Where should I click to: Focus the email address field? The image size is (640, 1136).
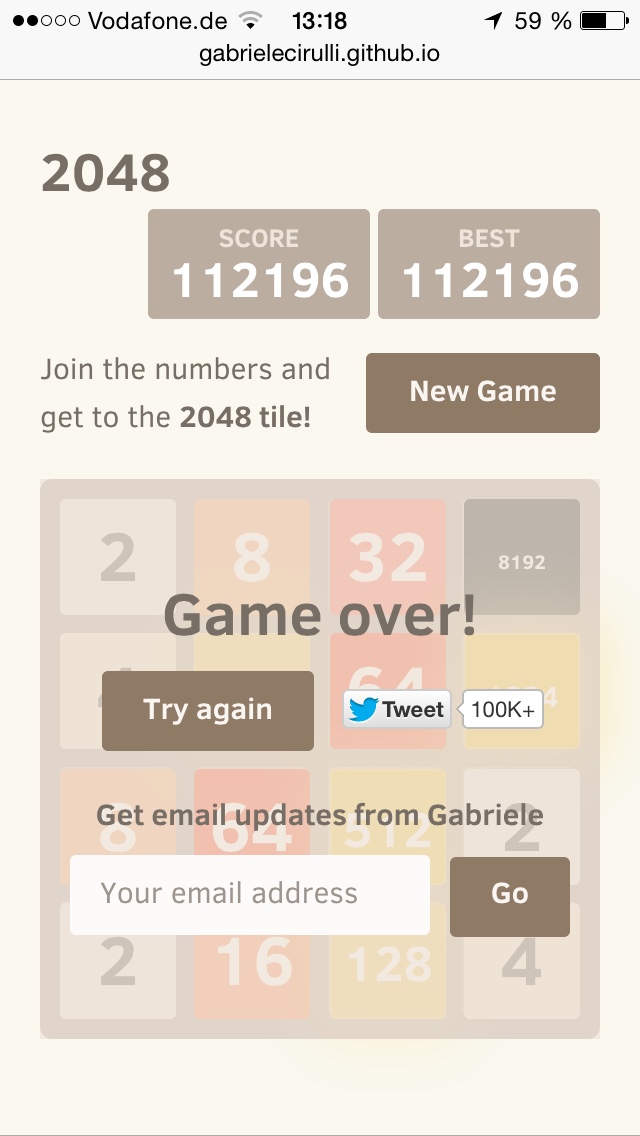coord(250,894)
